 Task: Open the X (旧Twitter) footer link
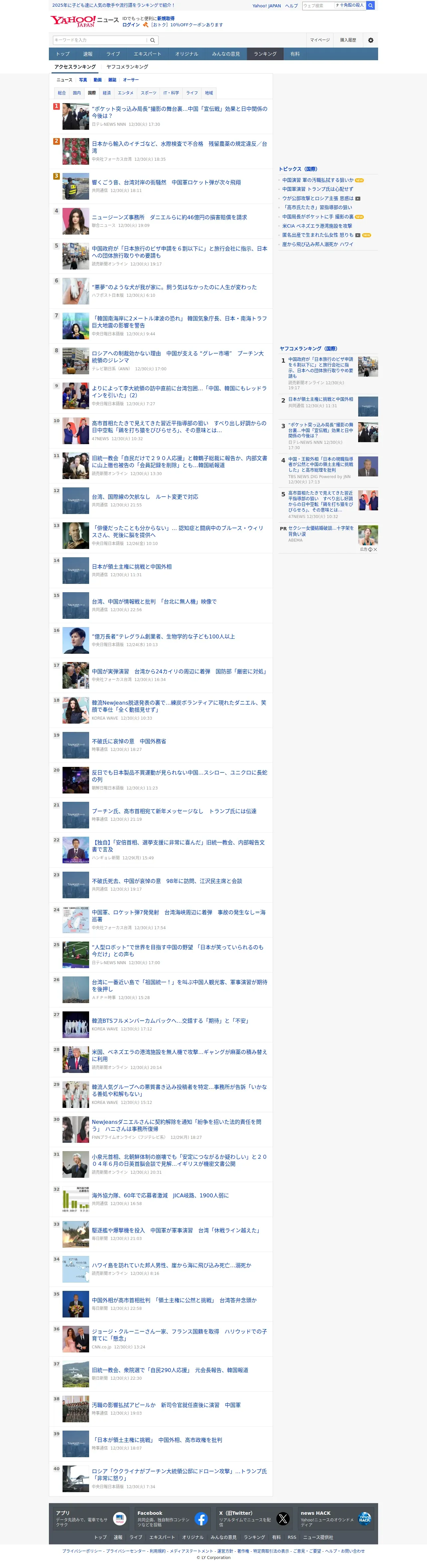point(254,1518)
